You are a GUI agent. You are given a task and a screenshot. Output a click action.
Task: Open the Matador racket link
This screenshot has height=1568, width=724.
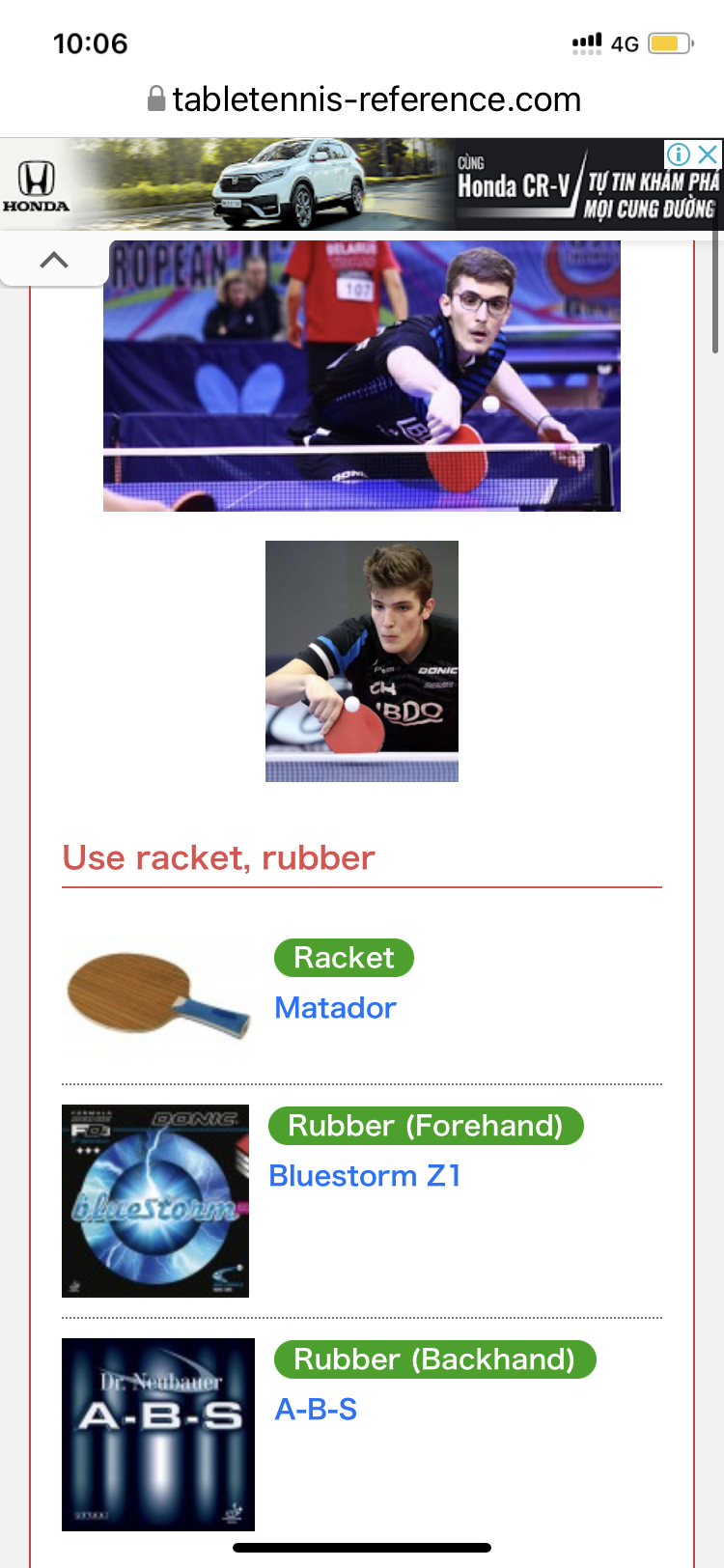(335, 1008)
